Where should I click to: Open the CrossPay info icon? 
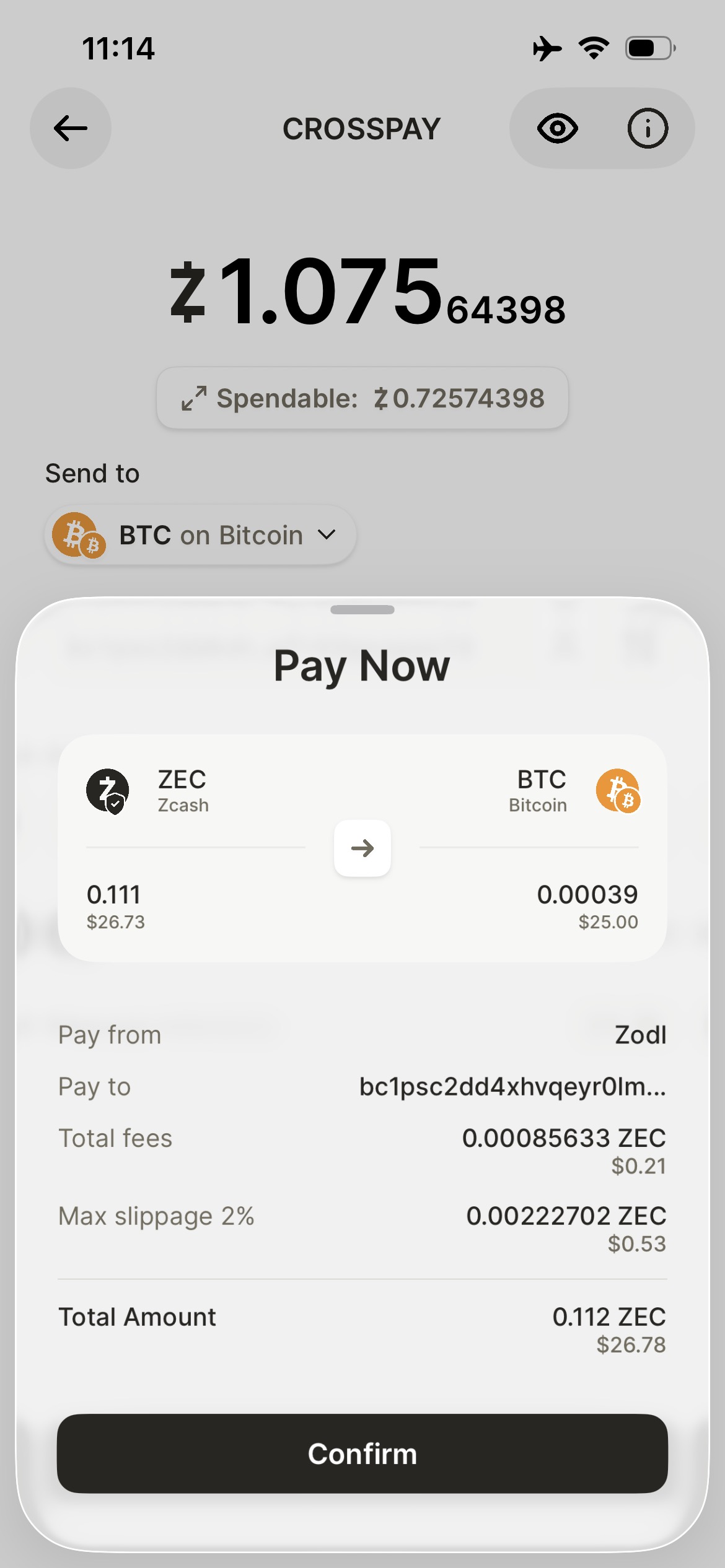pos(648,128)
